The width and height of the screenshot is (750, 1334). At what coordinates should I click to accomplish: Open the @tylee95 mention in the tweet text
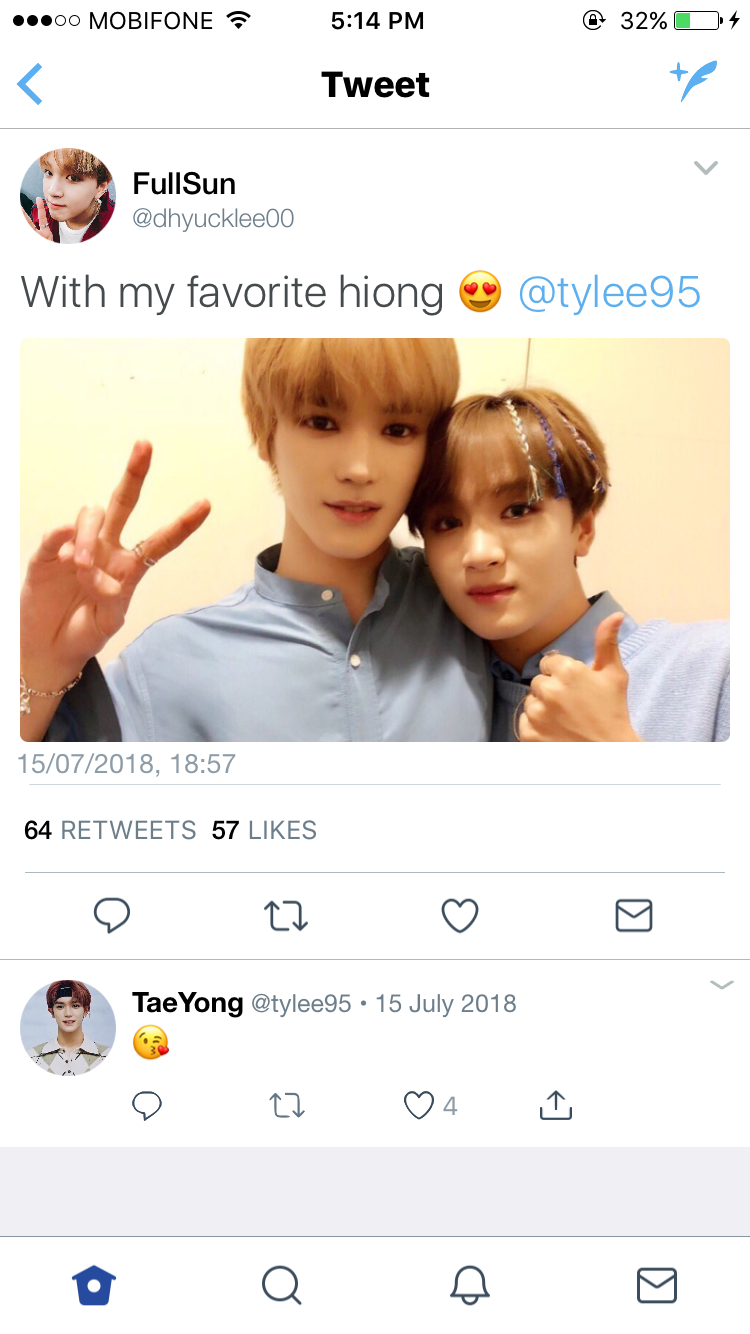[x=609, y=293]
